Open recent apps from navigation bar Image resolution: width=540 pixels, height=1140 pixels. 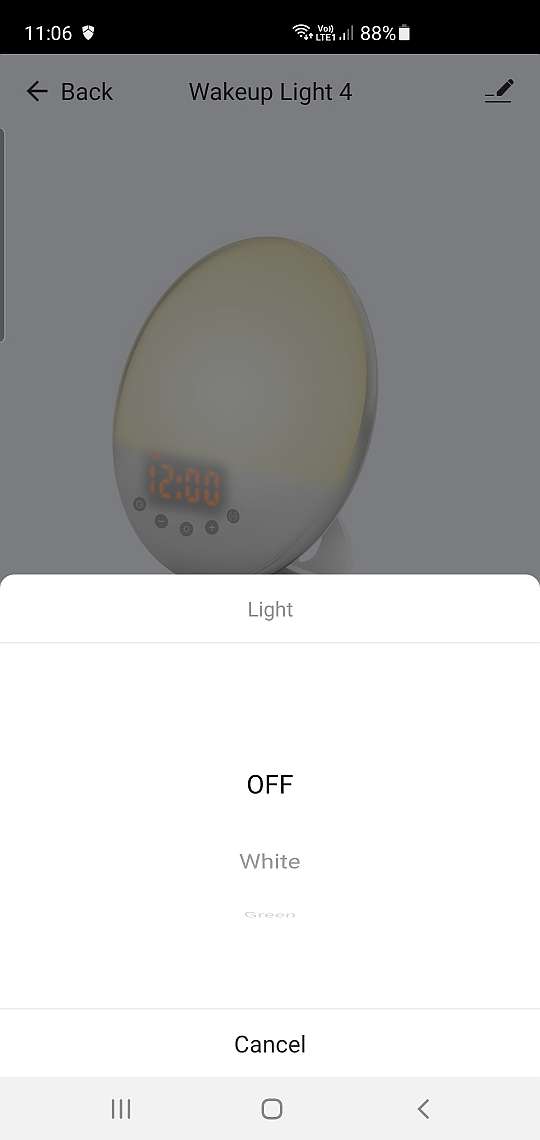(x=121, y=1109)
